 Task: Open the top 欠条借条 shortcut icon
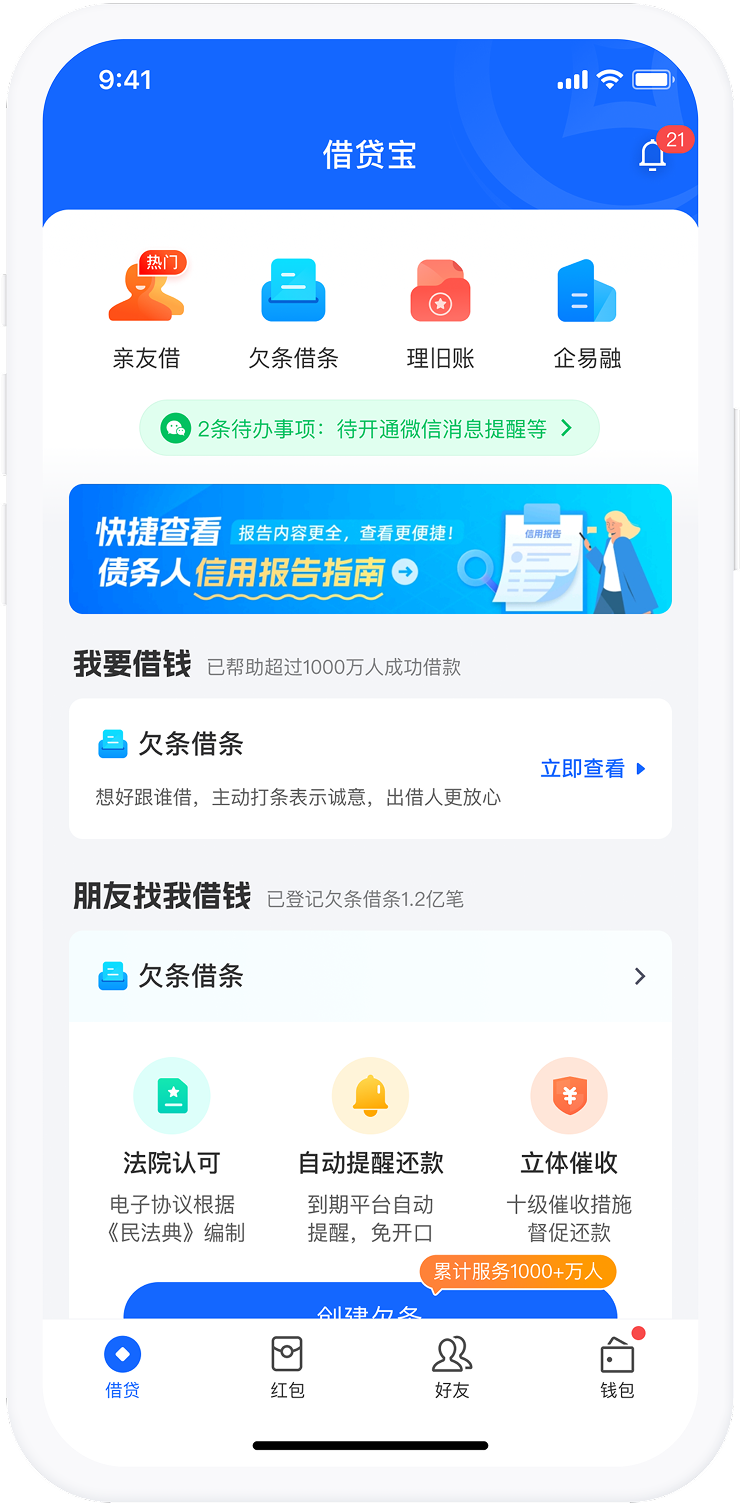click(x=293, y=314)
